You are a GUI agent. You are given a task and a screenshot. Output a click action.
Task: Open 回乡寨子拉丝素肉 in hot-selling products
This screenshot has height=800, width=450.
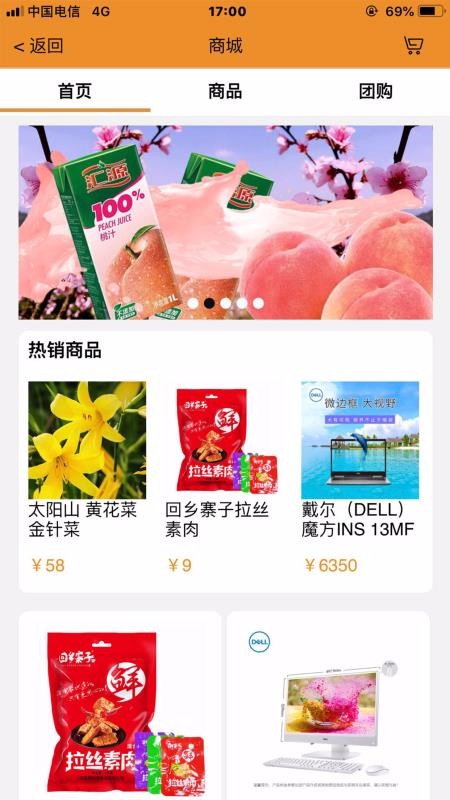coord(224,477)
